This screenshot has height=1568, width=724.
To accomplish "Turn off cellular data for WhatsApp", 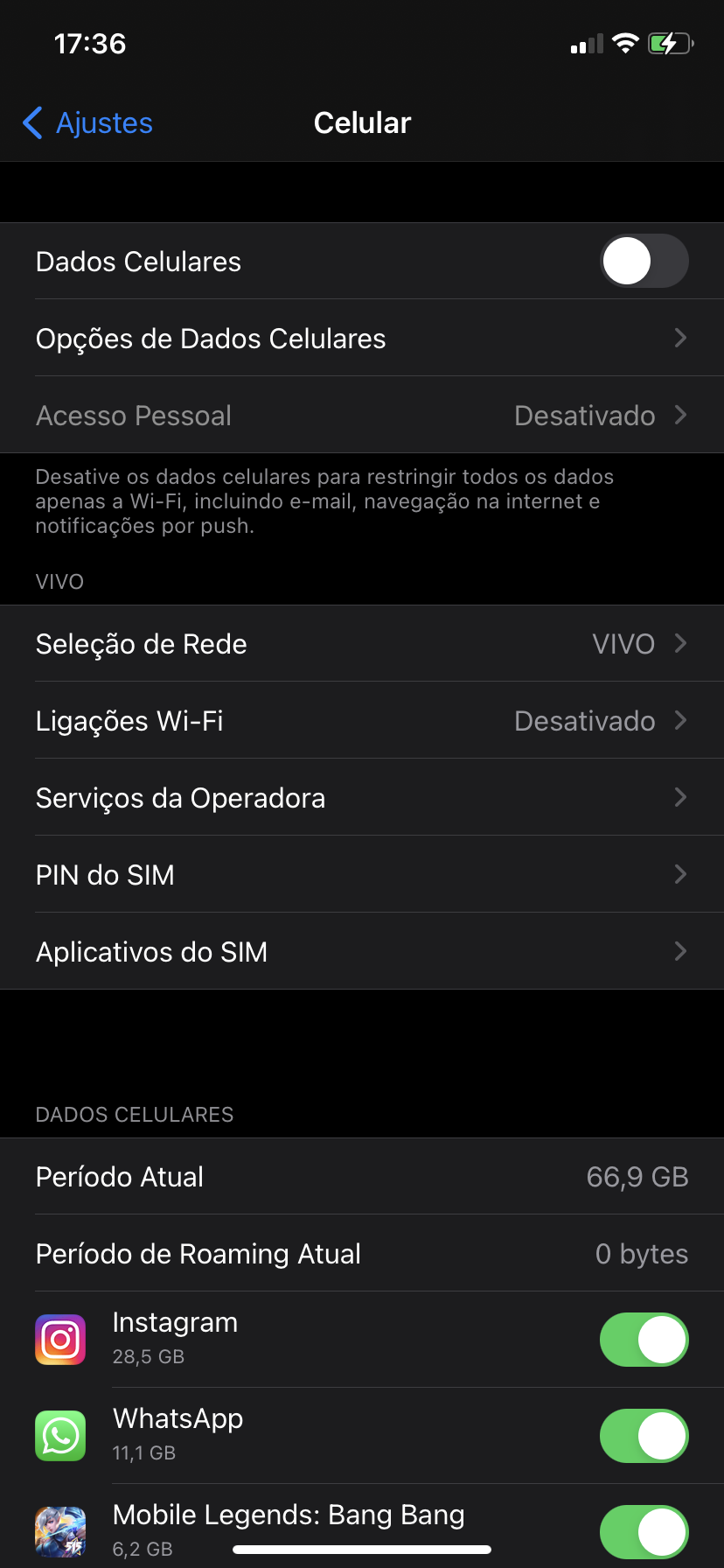I will pos(644,1436).
